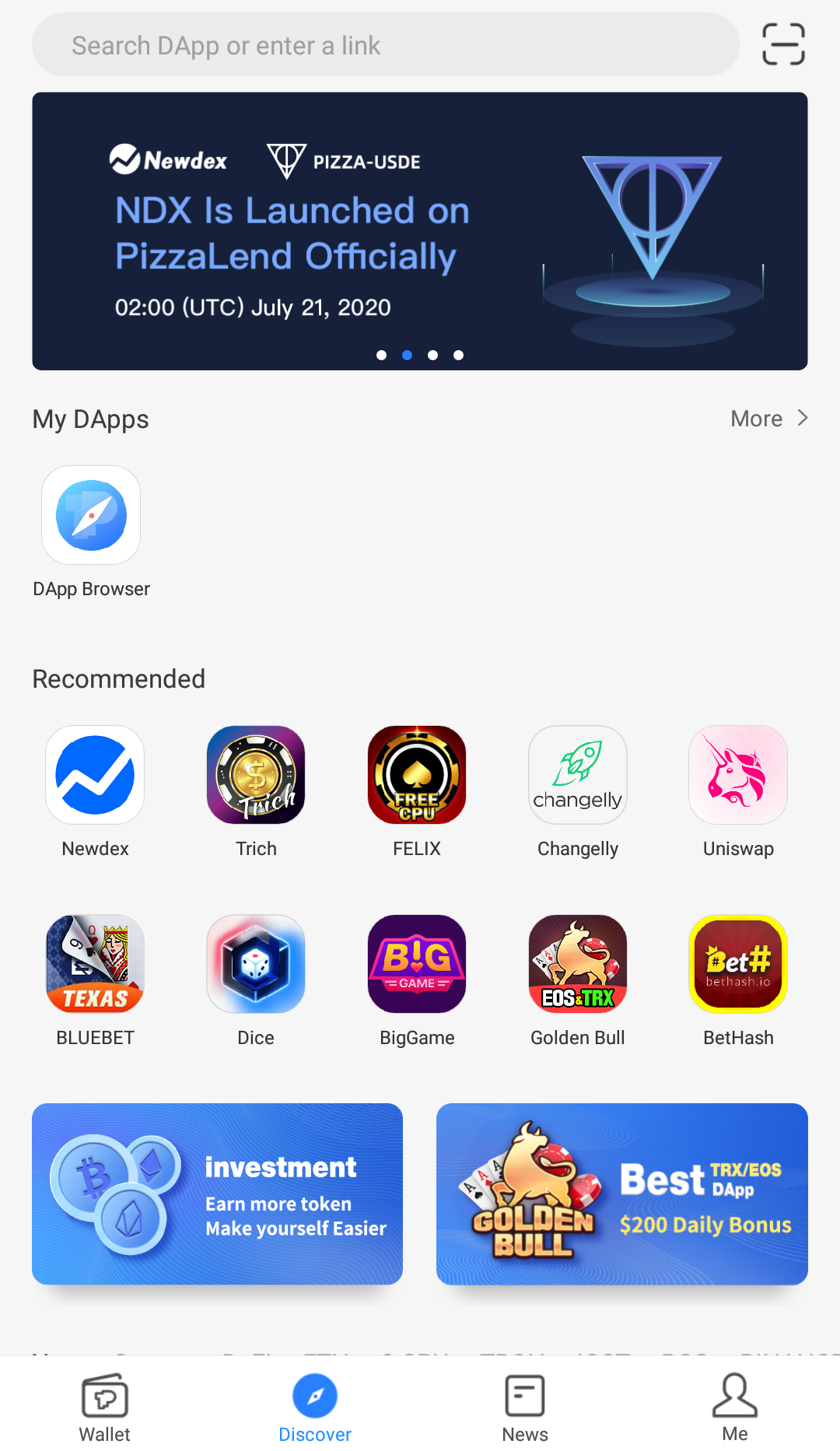Open the FELIX DApp
This screenshot has width=840, height=1451.
[417, 775]
